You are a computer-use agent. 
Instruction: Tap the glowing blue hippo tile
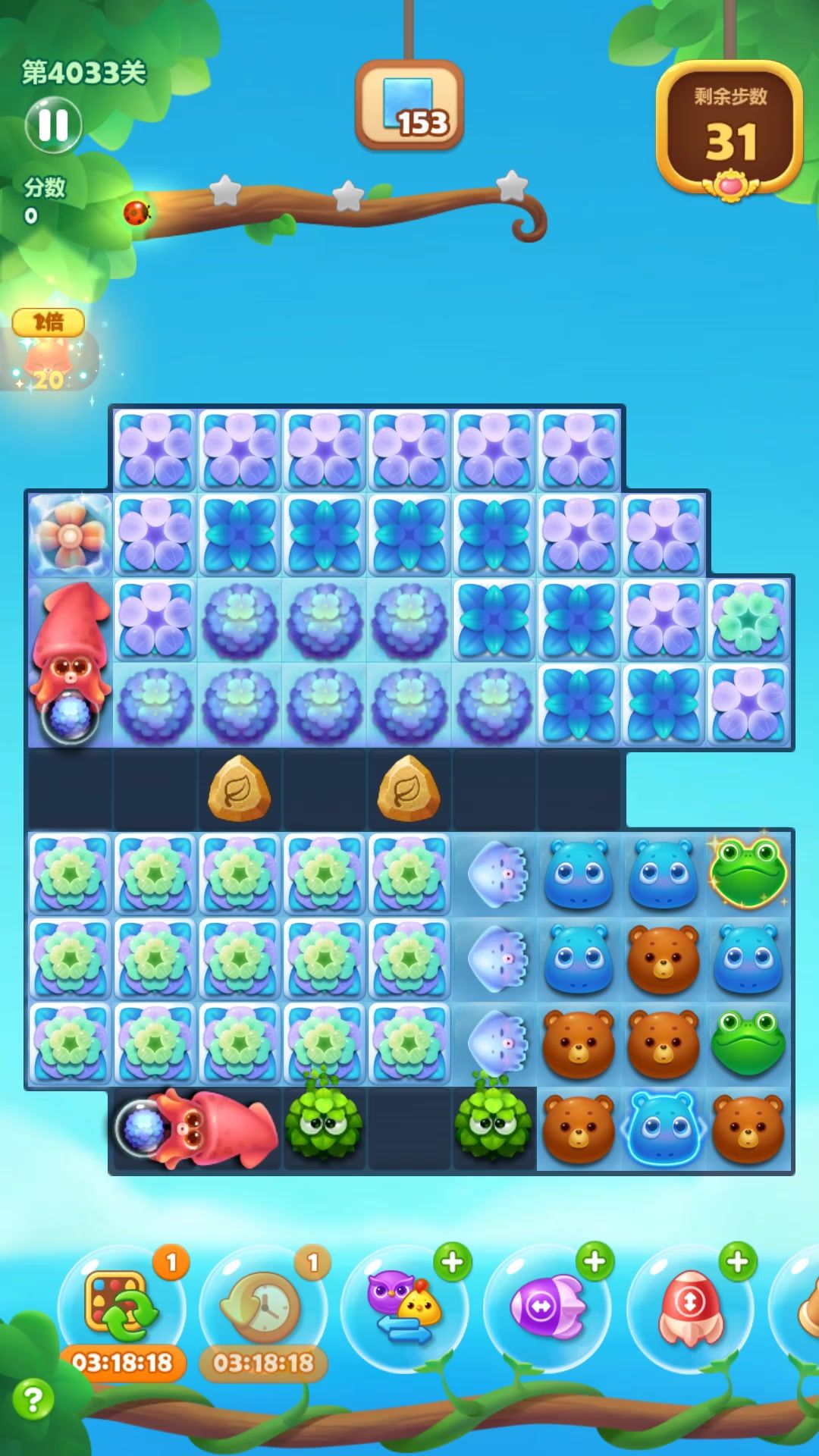[x=663, y=1128]
